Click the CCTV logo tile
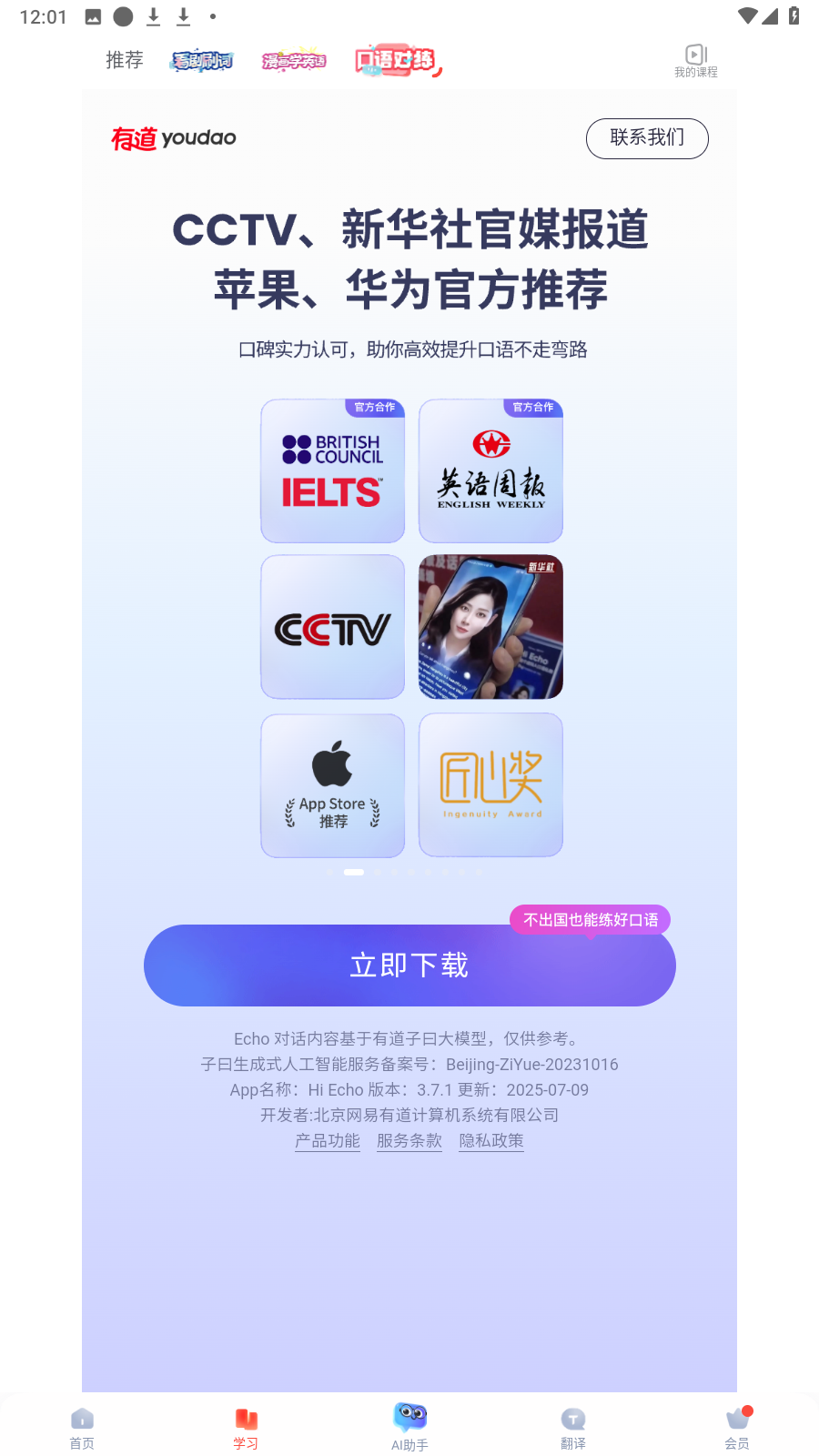 pyautogui.click(x=332, y=626)
